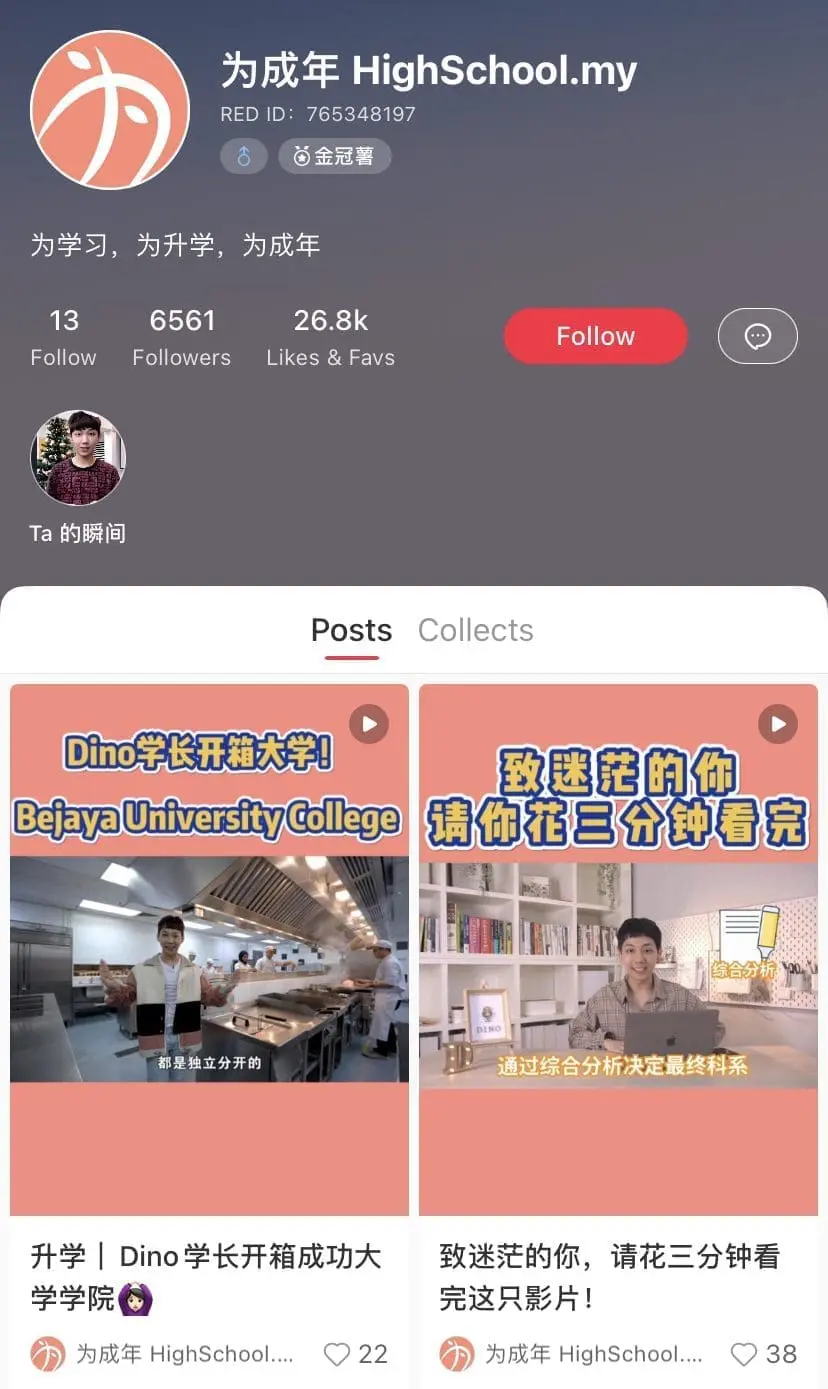The image size is (828, 1389).
Task: Tap the heart icon showing 38 likes
Action: click(744, 1354)
